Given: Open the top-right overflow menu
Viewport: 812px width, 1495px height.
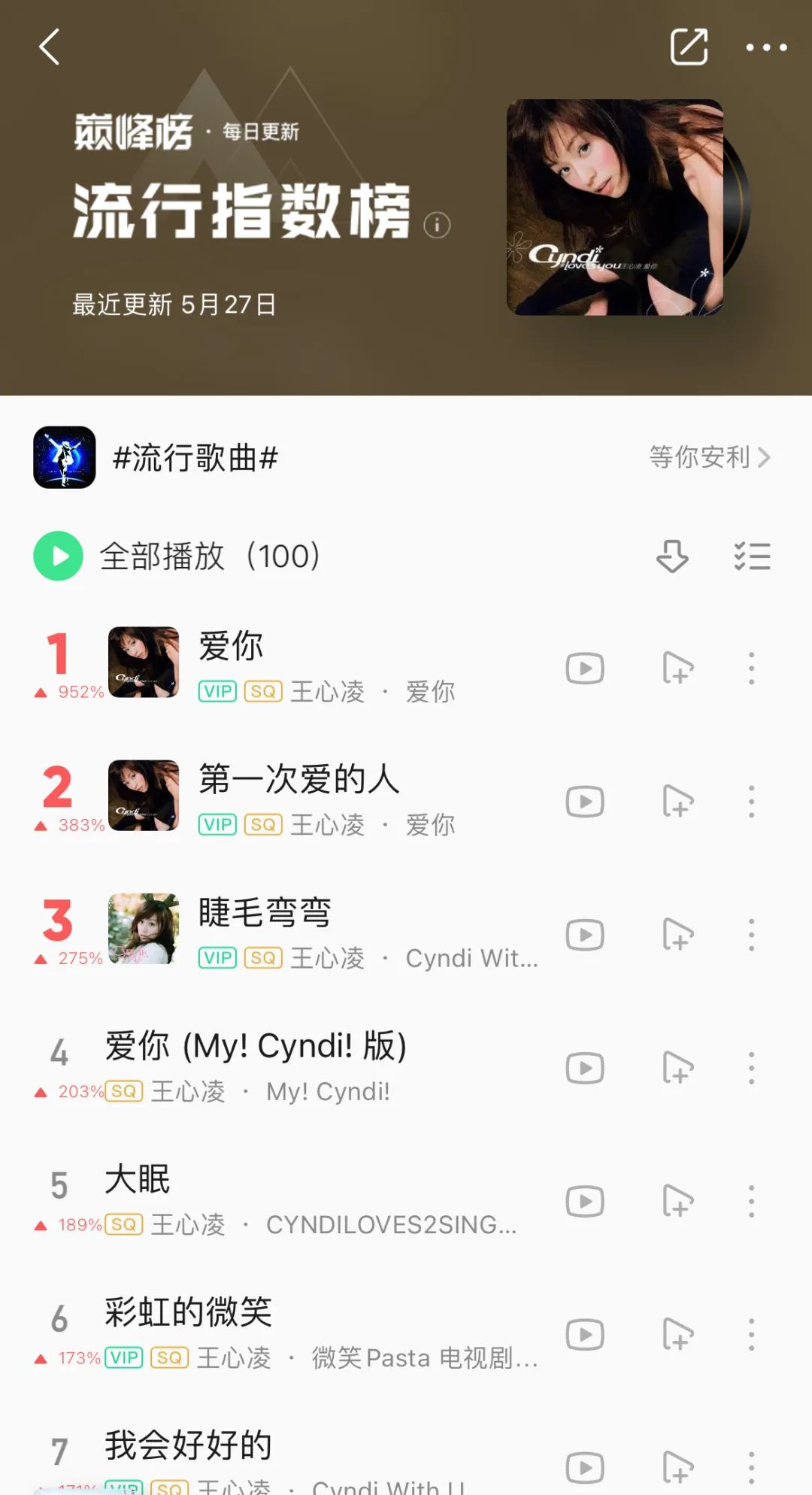Looking at the screenshot, I should click(x=766, y=47).
